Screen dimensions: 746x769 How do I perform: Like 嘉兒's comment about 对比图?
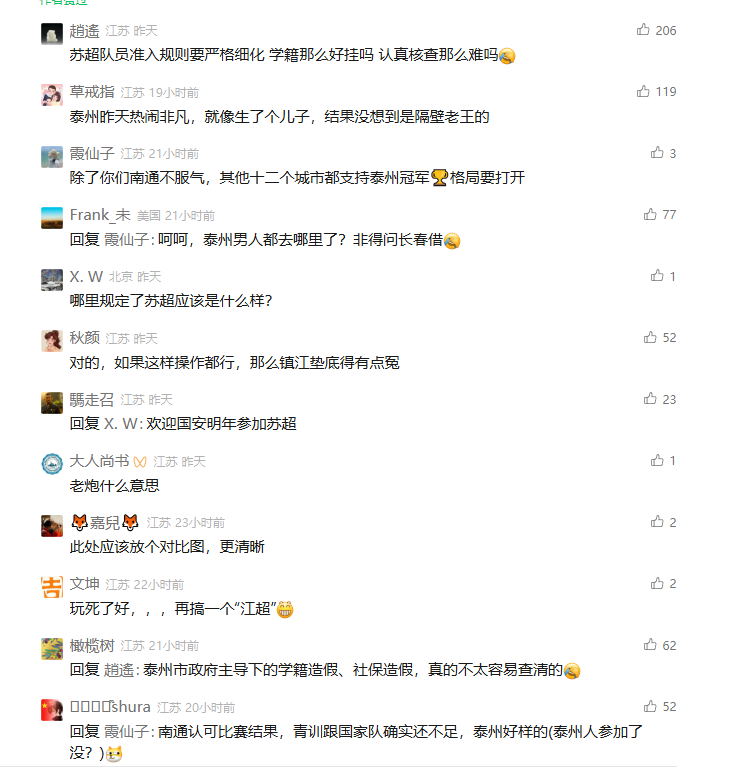point(657,522)
